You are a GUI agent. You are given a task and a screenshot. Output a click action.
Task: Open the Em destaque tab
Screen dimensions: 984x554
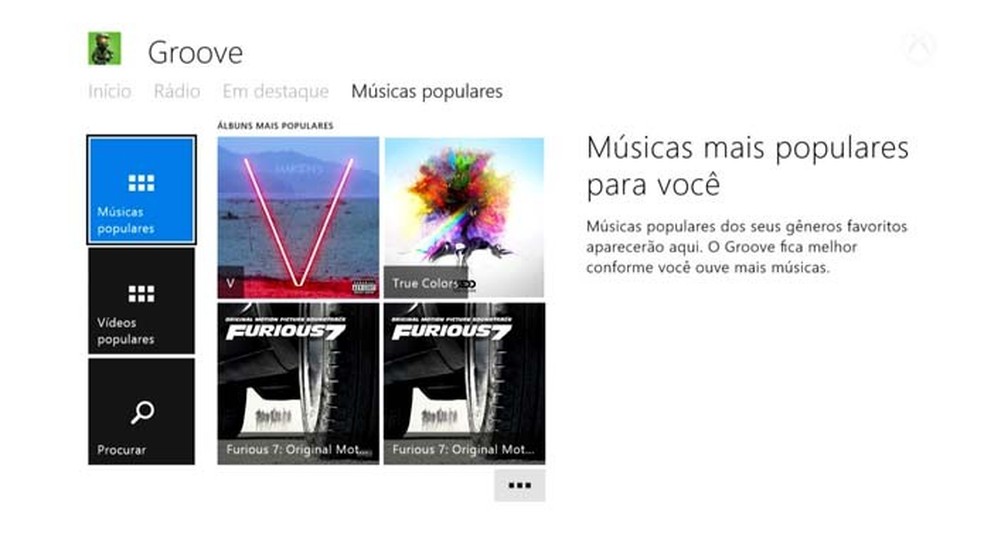click(275, 91)
